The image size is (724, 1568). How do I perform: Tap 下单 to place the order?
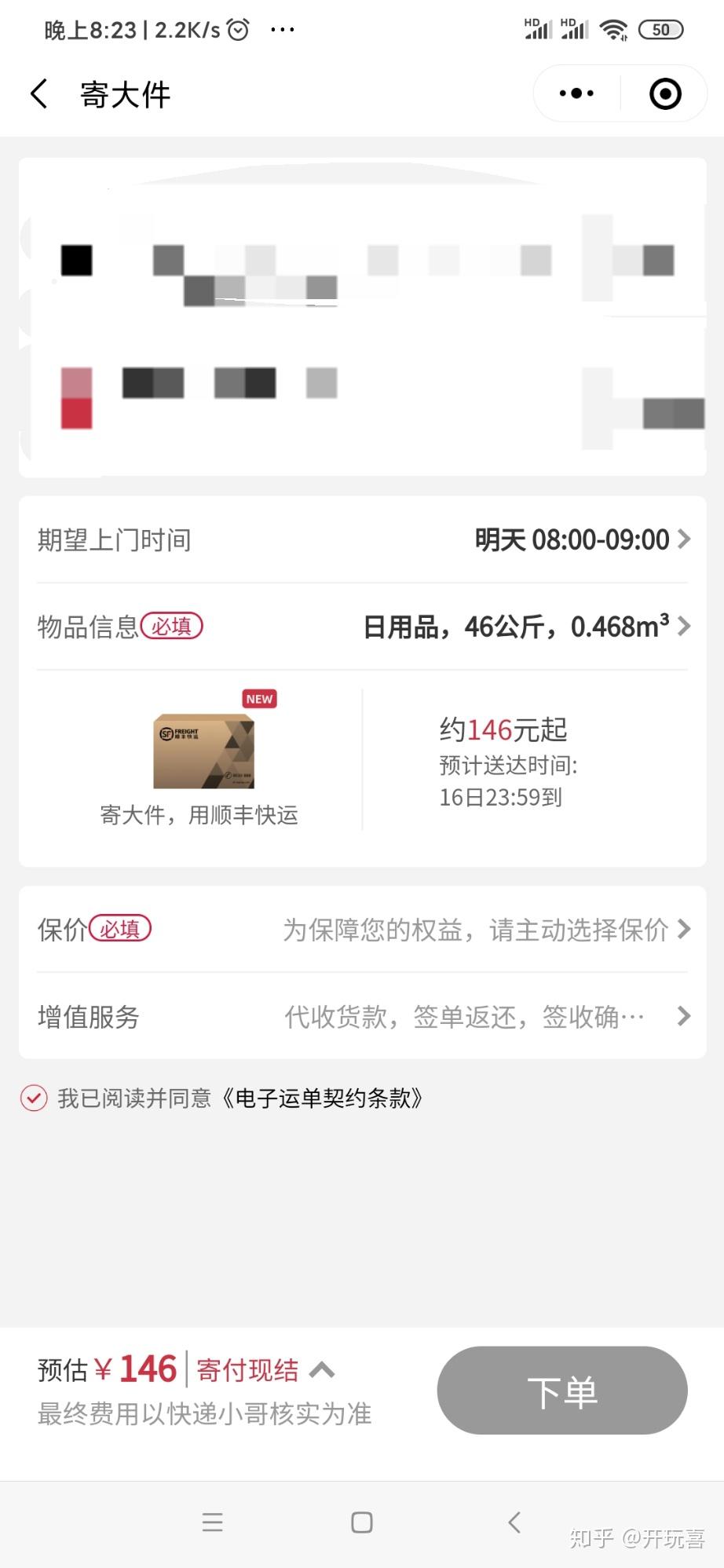click(562, 1391)
